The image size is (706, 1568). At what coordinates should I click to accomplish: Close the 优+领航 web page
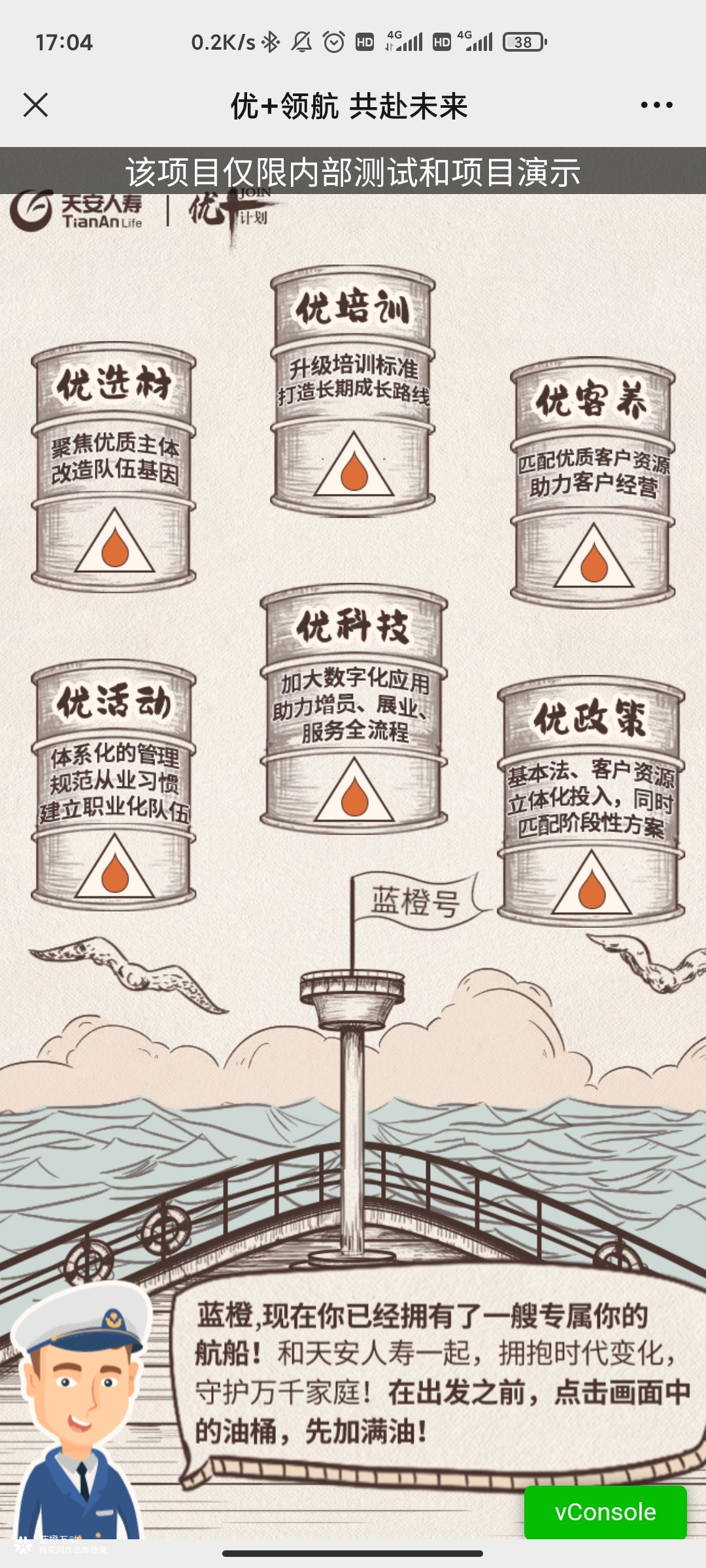click(x=35, y=105)
